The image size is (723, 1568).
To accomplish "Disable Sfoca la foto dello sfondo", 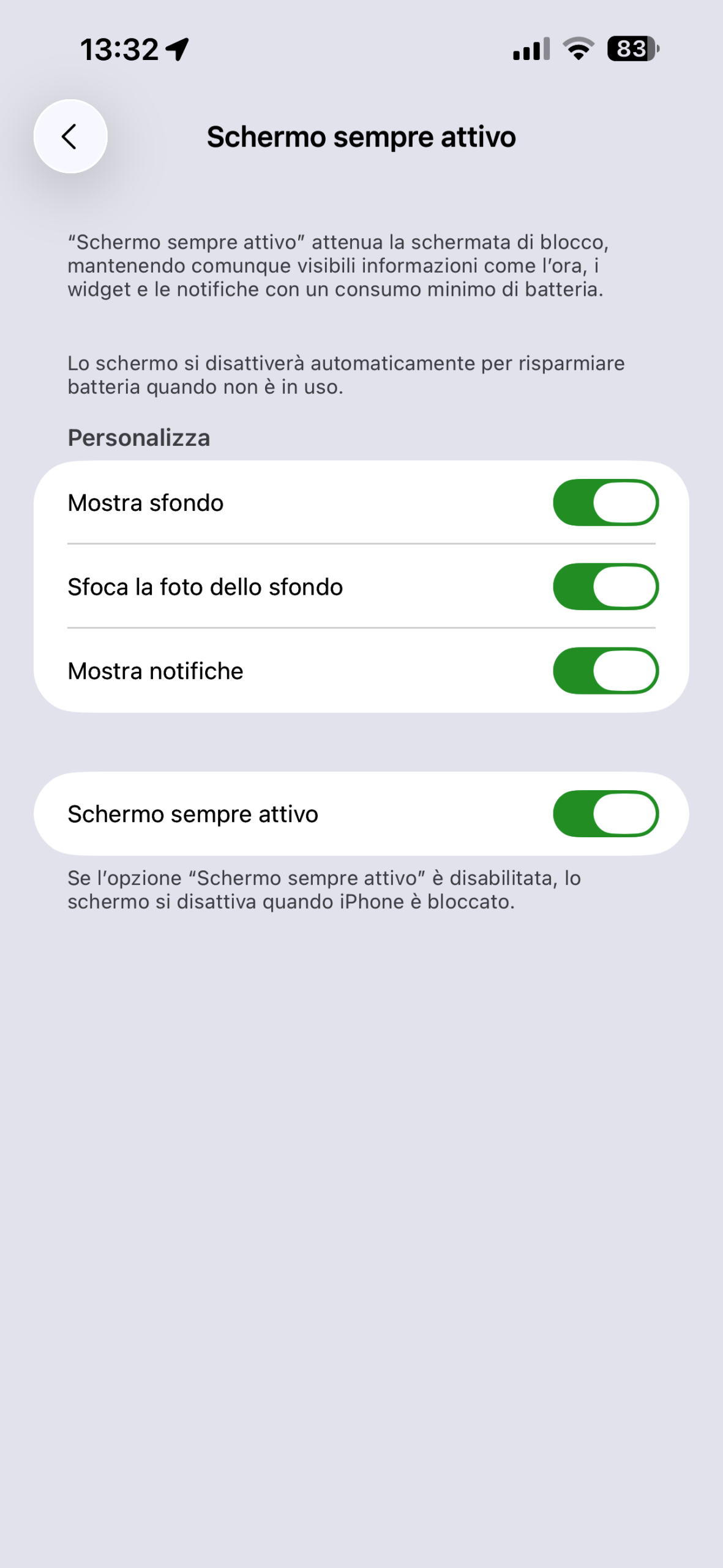I will pyautogui.click(x=605, y=587).
